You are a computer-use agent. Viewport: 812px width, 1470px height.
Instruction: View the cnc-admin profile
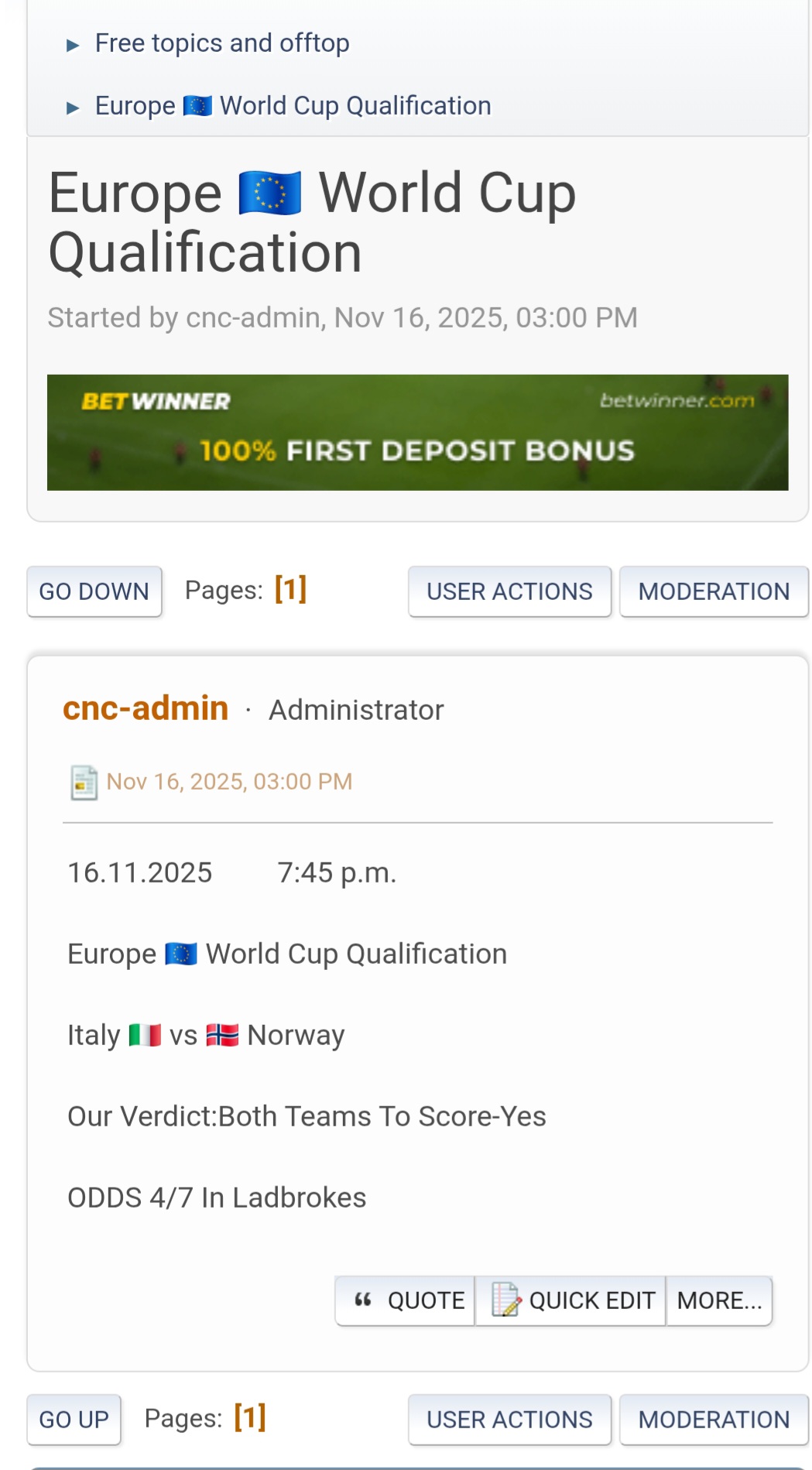pyautogui.click(x=146, y=708)
